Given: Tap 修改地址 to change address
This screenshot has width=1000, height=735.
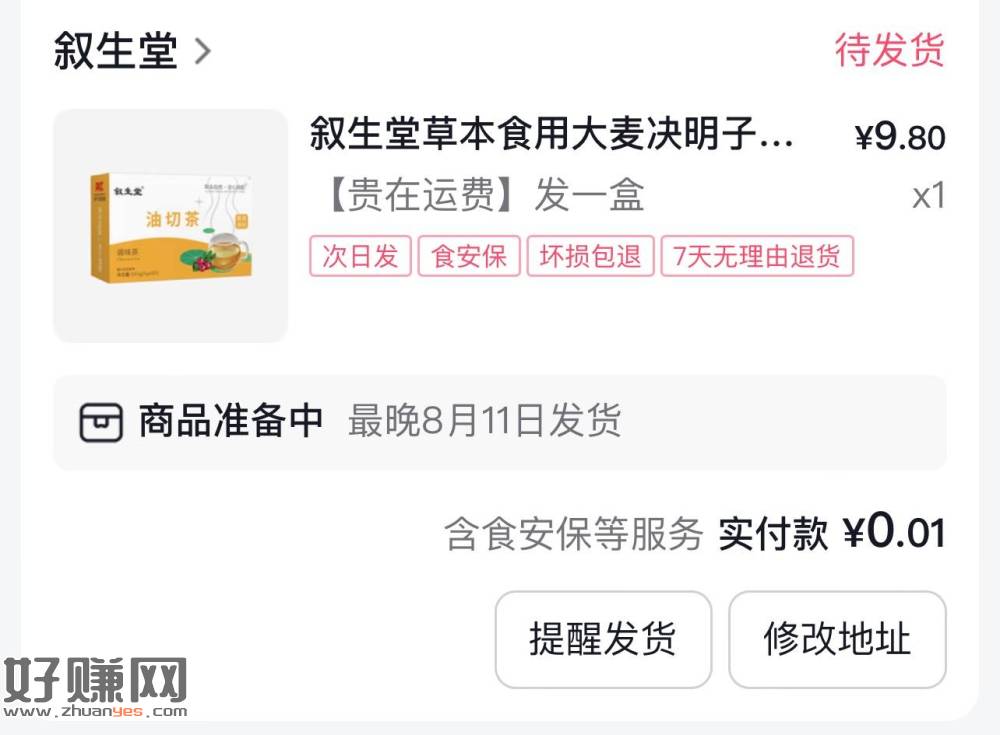Looking at the screenshot, I should point(837,639).
